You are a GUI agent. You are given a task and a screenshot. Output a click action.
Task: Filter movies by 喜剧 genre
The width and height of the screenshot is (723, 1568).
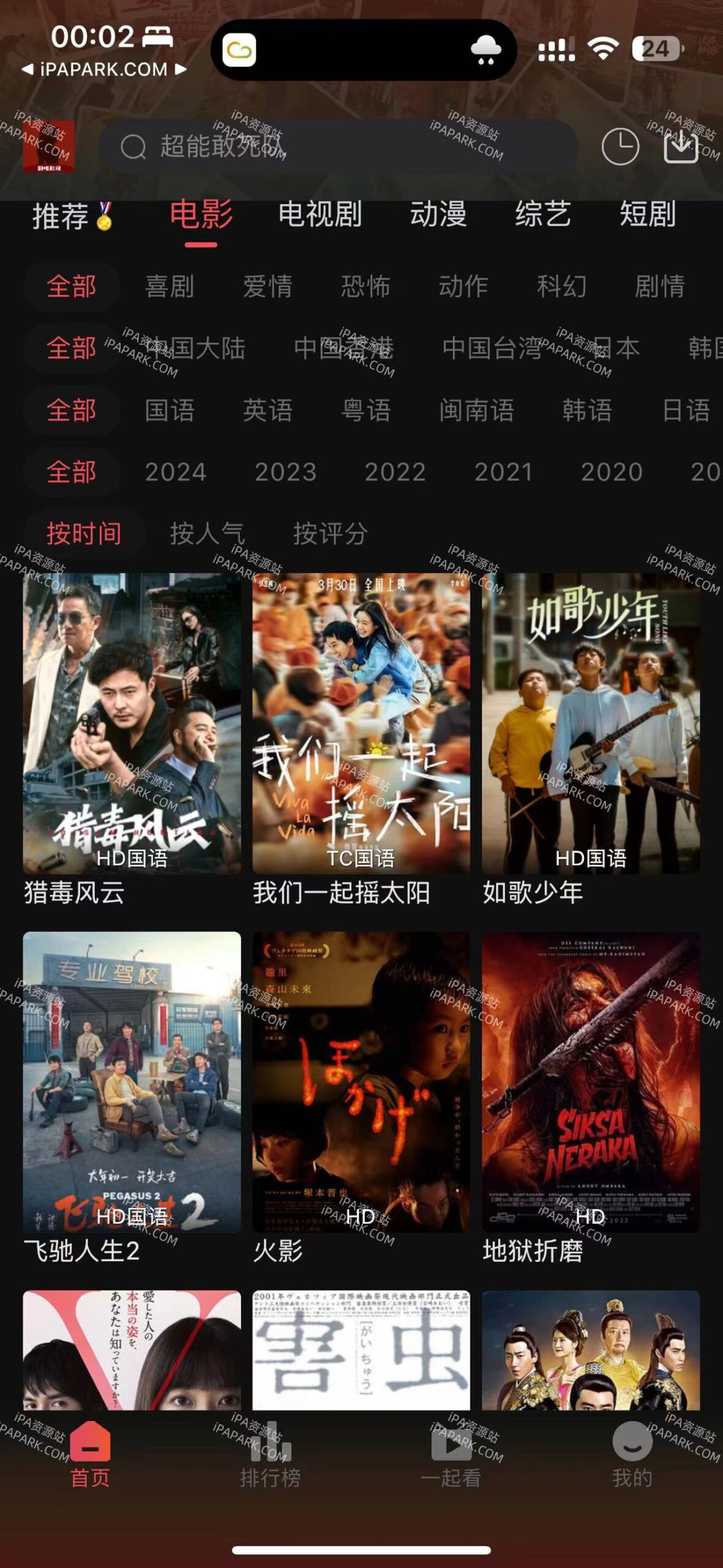(x=170, y=286)
